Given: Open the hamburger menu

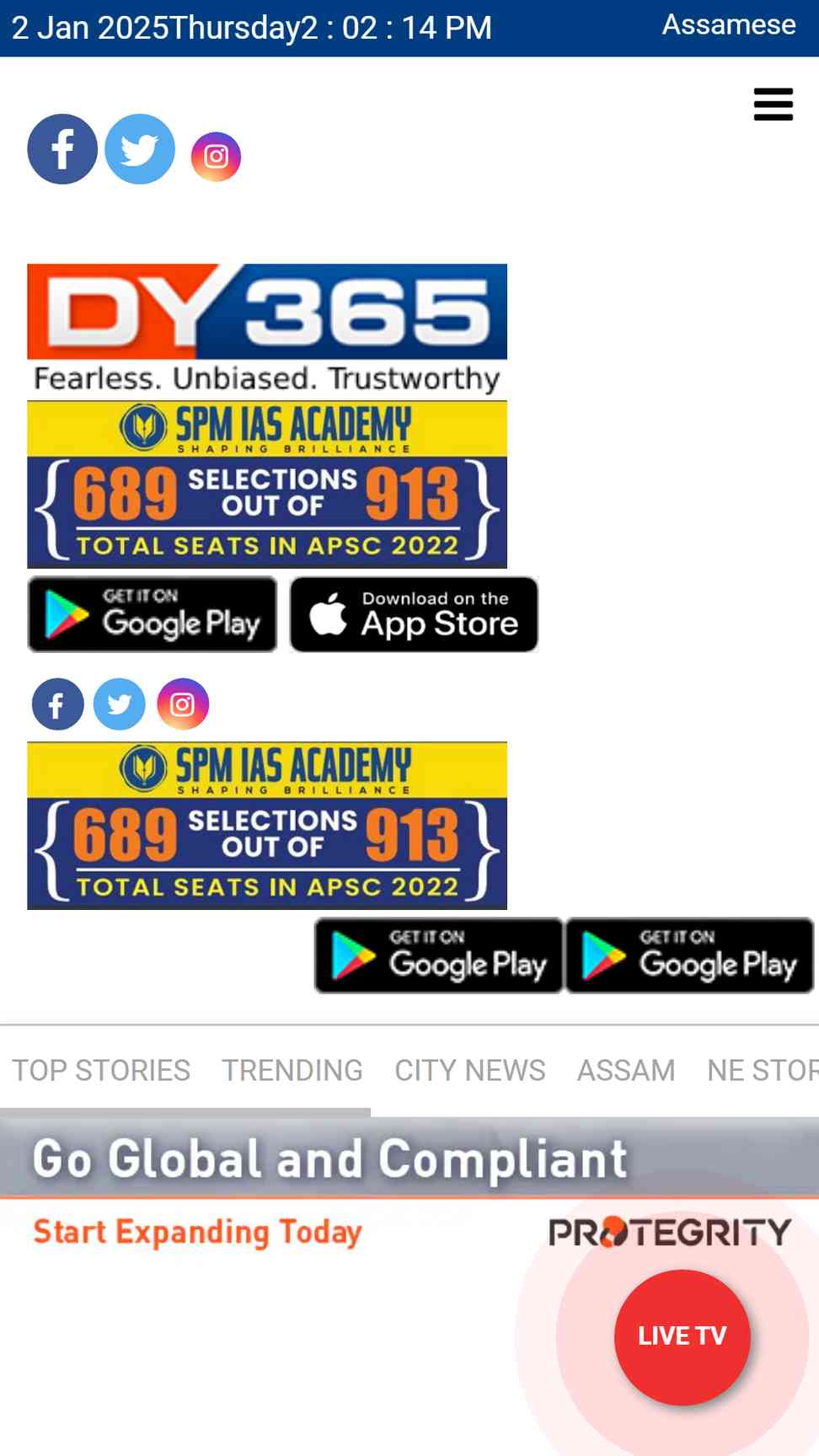Looking at the screenshot, I should click(773, 104).
